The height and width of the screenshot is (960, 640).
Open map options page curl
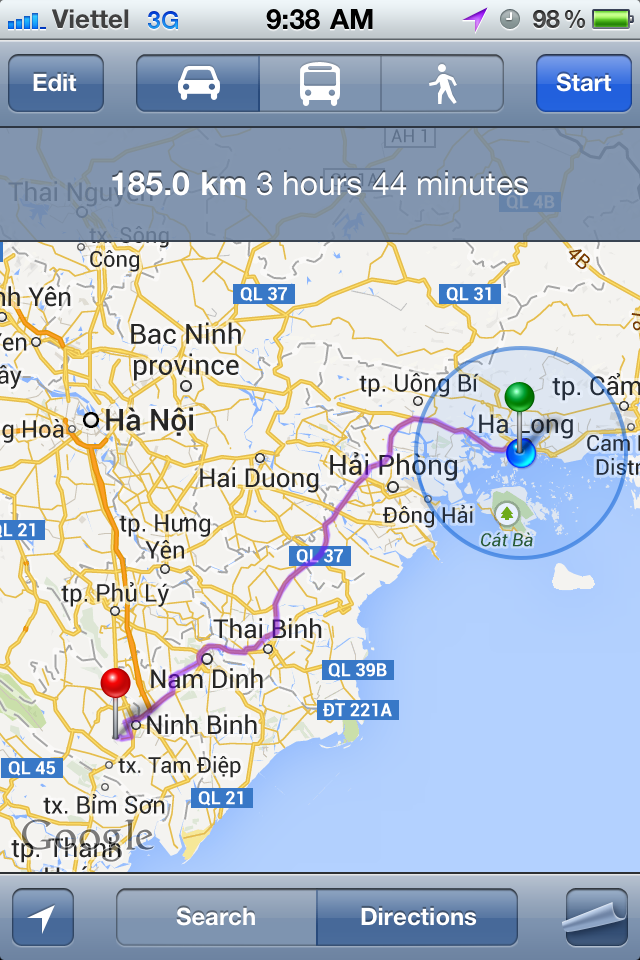[595, 917]
